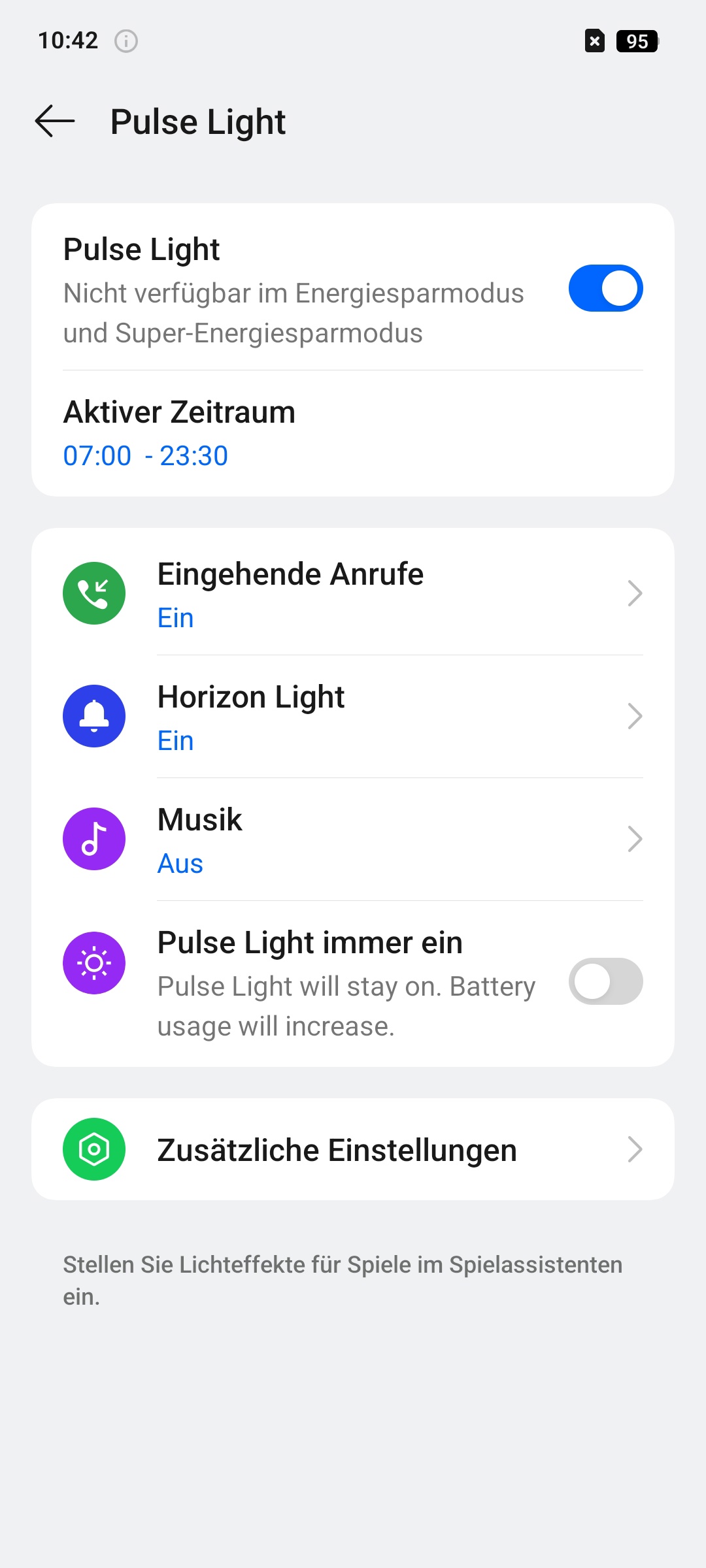Viewport: 706px width, 1568px height.
Task: Open Eingehende Anrufe settings
Action: pos(353,593)
